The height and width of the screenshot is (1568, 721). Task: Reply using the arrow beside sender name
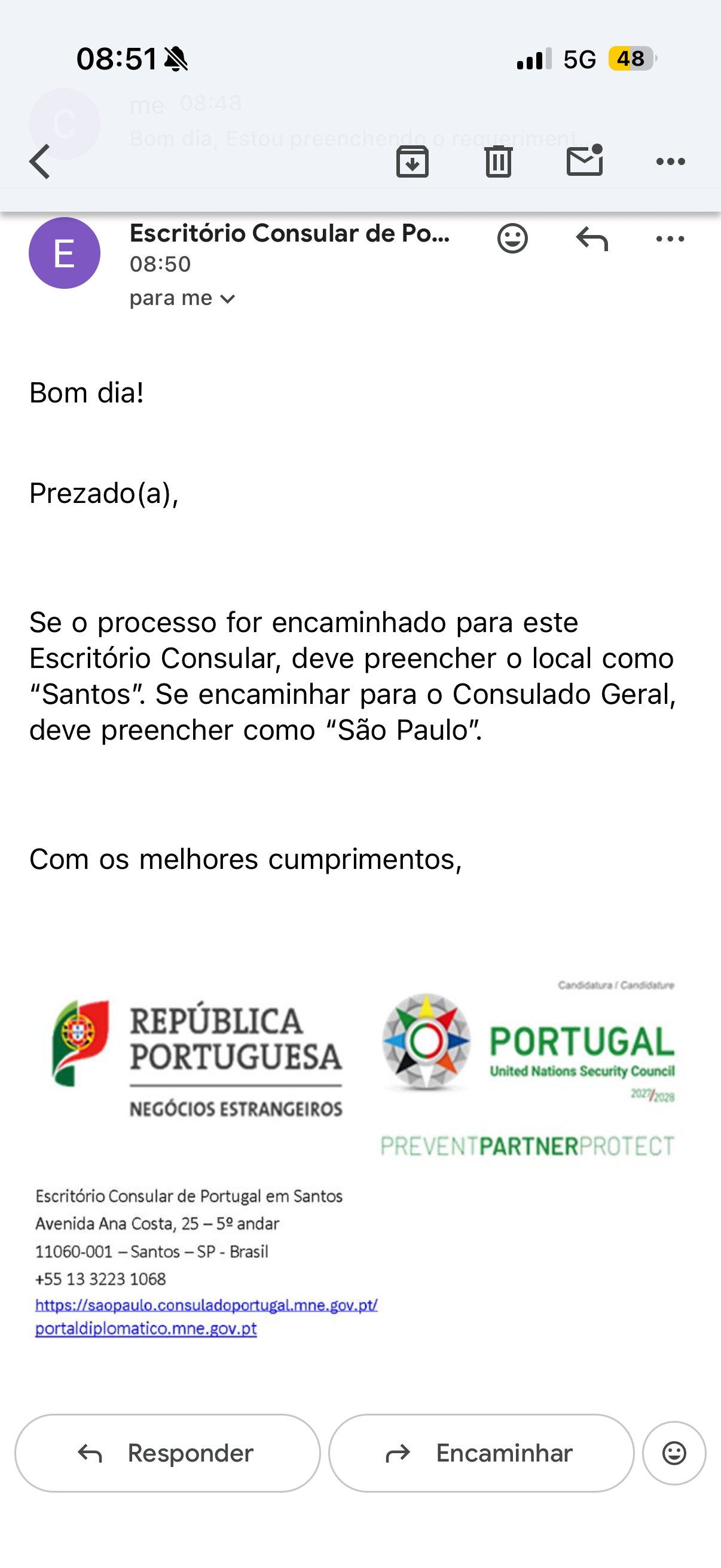coord(592,239)
